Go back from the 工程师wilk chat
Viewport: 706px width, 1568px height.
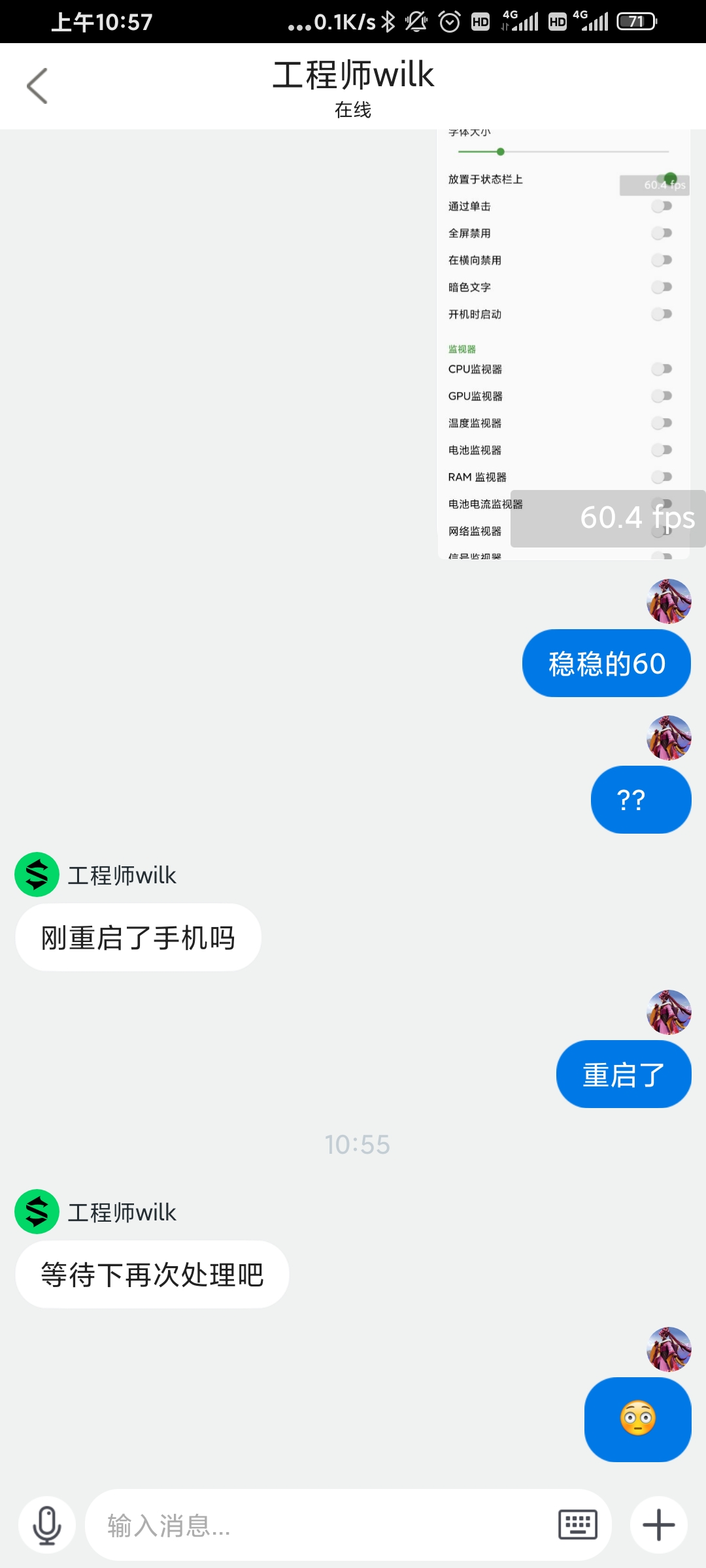37,86
